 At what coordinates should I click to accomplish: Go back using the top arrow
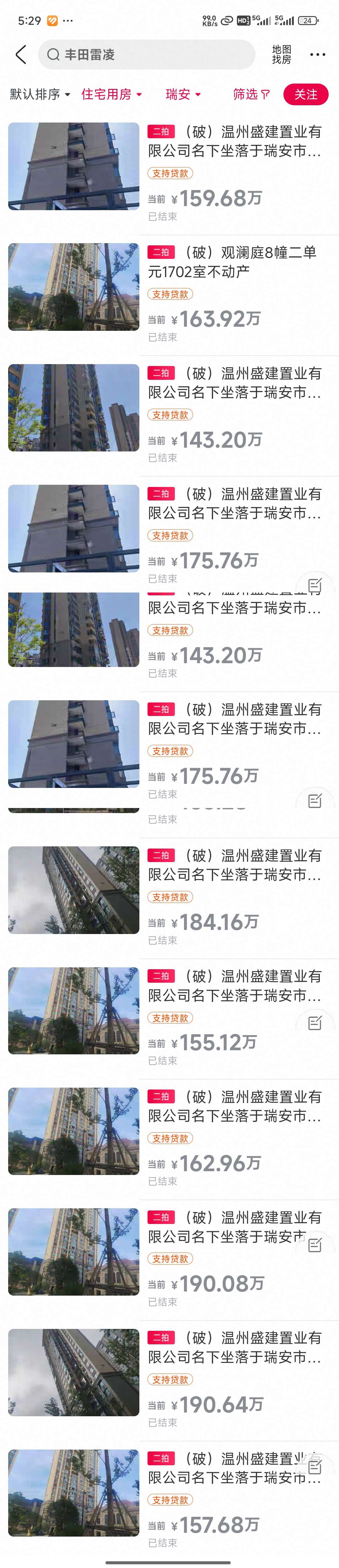[x=21, y=55]
